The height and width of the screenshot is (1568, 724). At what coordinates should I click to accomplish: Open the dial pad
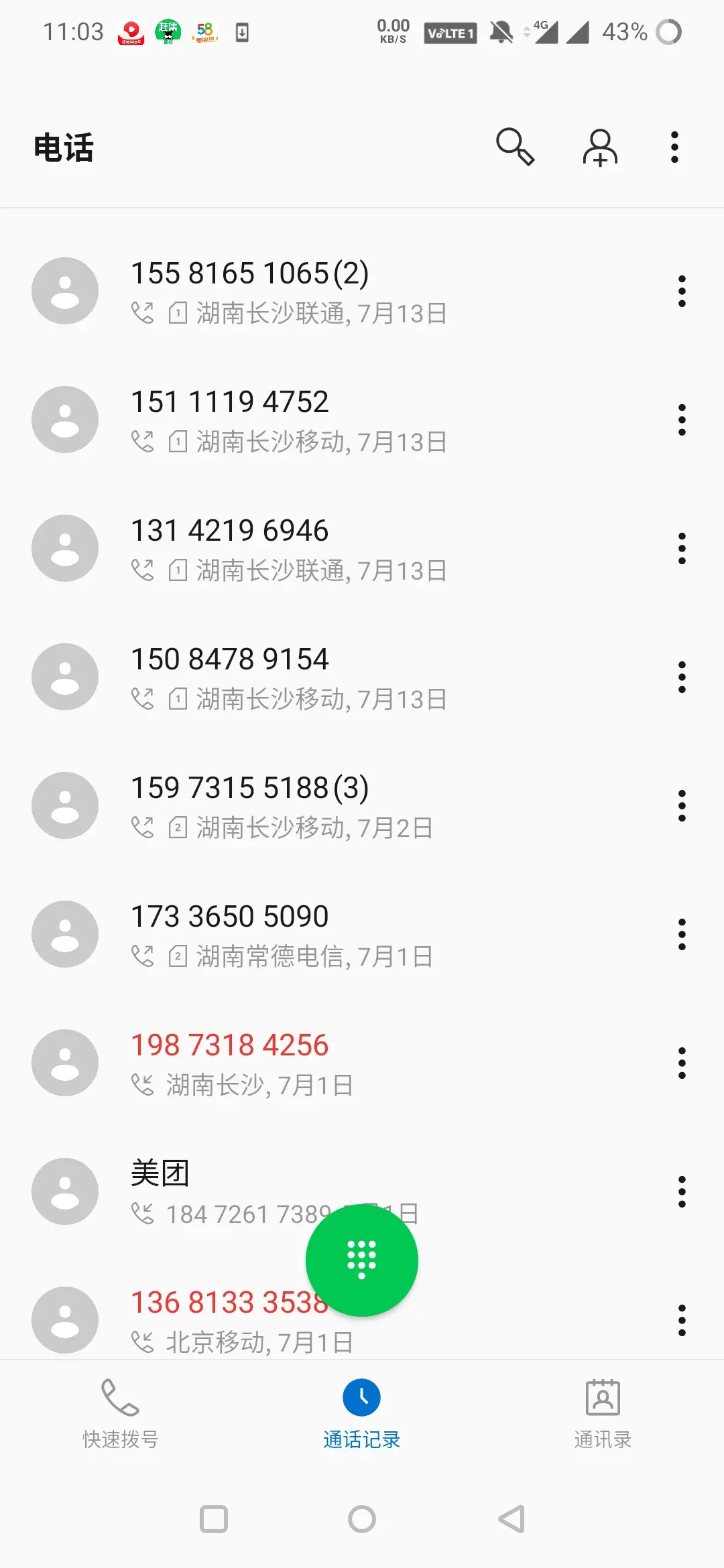(361, 1260)
